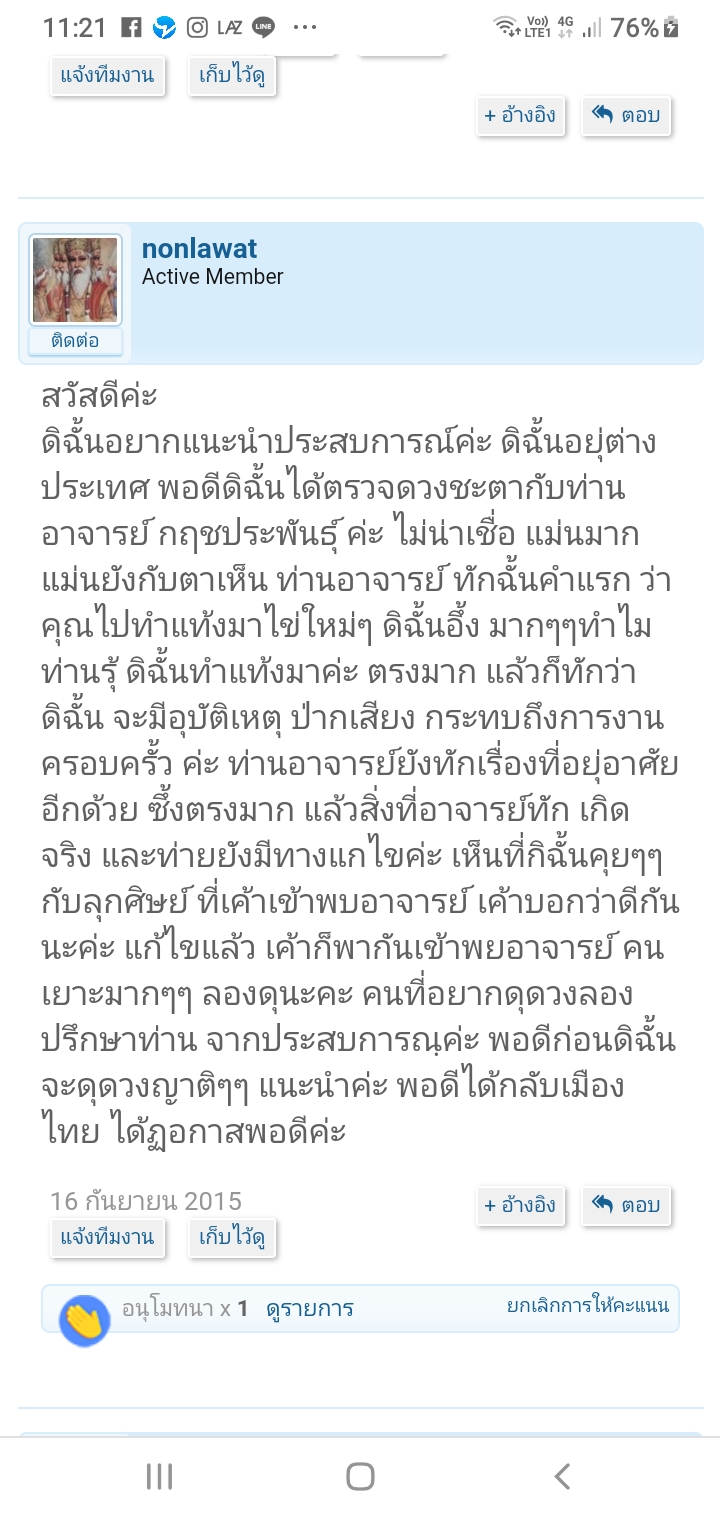Reply to nonlawat's post with ตอบ
This screenshot has height=1520, width=720.
pyautogui.click(x=626, y=1205)
